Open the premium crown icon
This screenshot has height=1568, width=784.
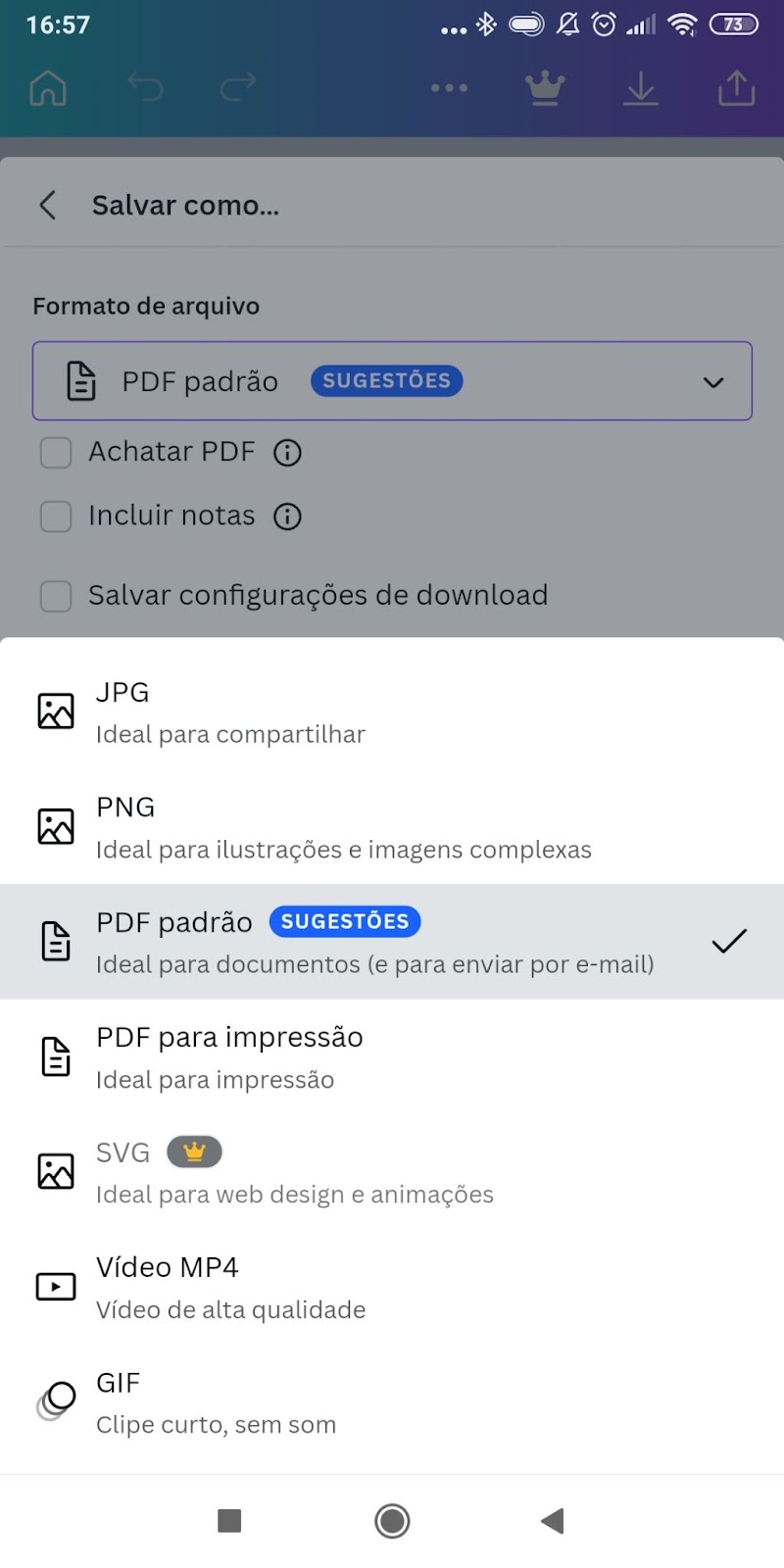[x=545, y=88]
